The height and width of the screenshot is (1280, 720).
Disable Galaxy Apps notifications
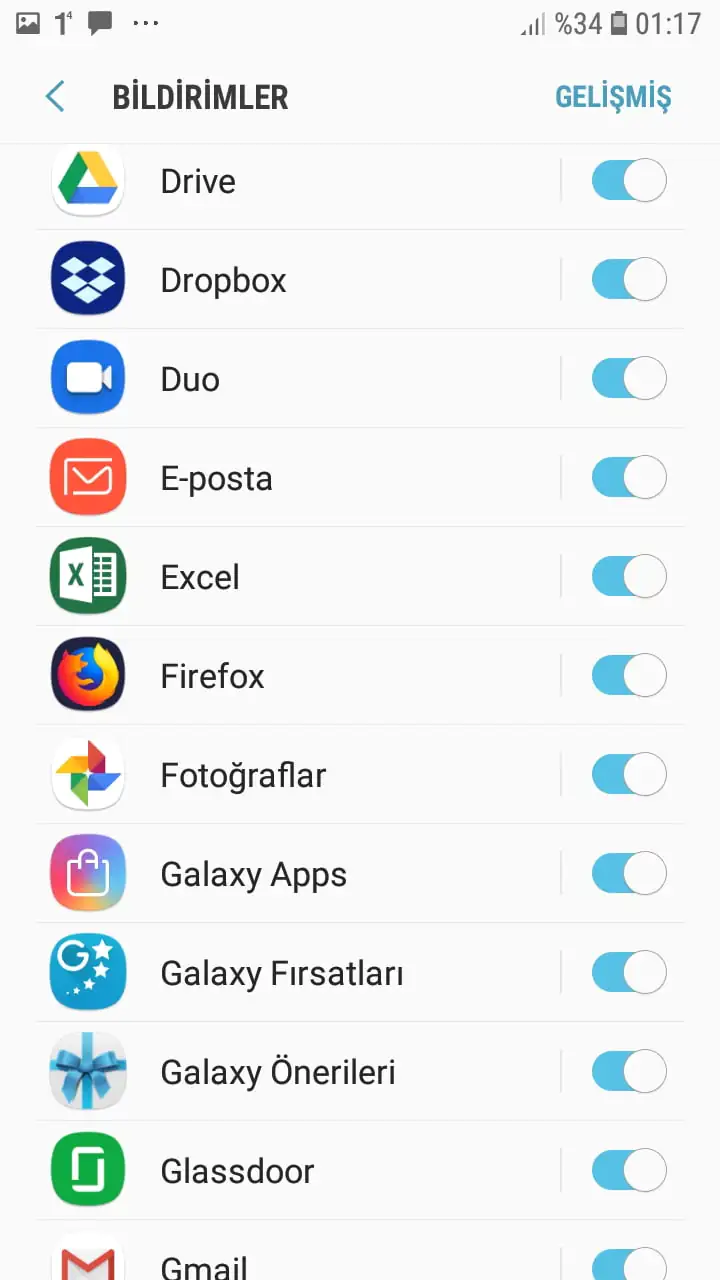628,874
